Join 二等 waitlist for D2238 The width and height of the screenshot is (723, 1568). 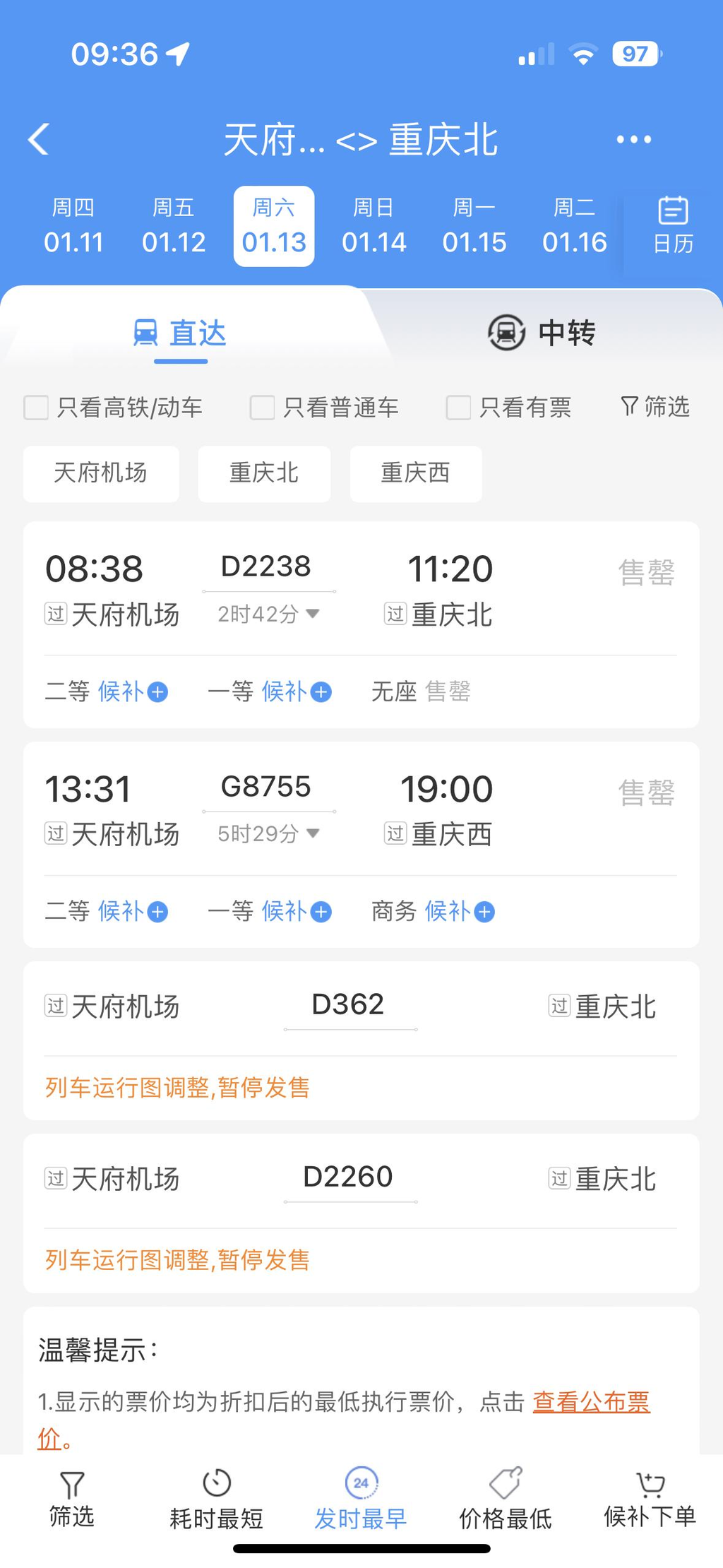coord(133,691)
